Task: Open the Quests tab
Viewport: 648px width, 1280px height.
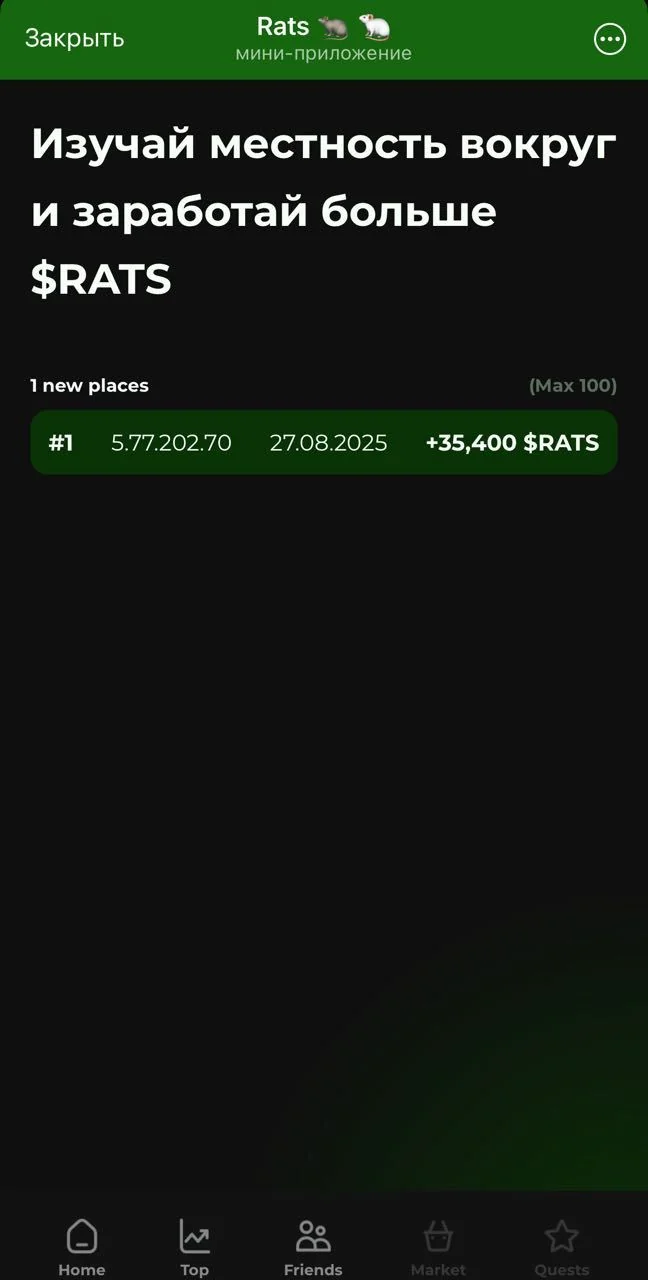Action: 561,1247
